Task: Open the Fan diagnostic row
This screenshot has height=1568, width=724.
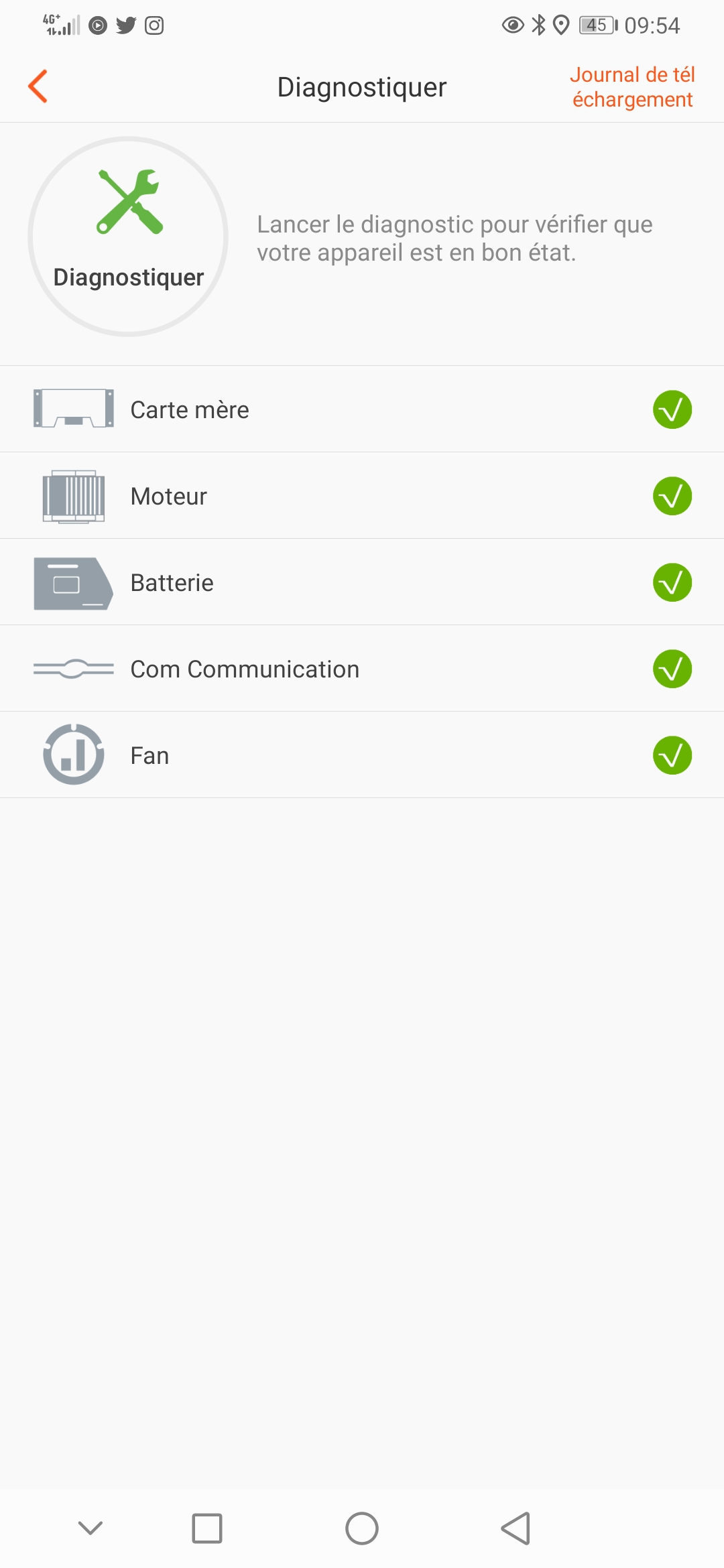Action: [362, 755]
